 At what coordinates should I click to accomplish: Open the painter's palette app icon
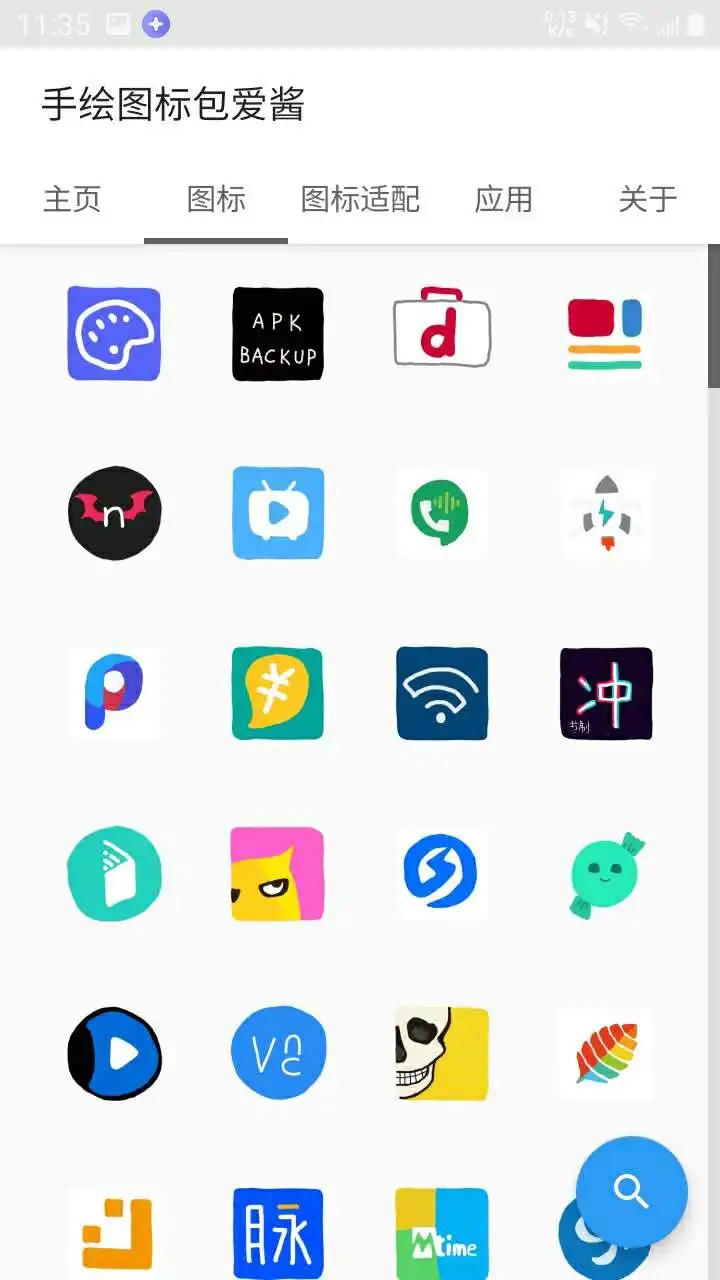[x=113, y=333]
